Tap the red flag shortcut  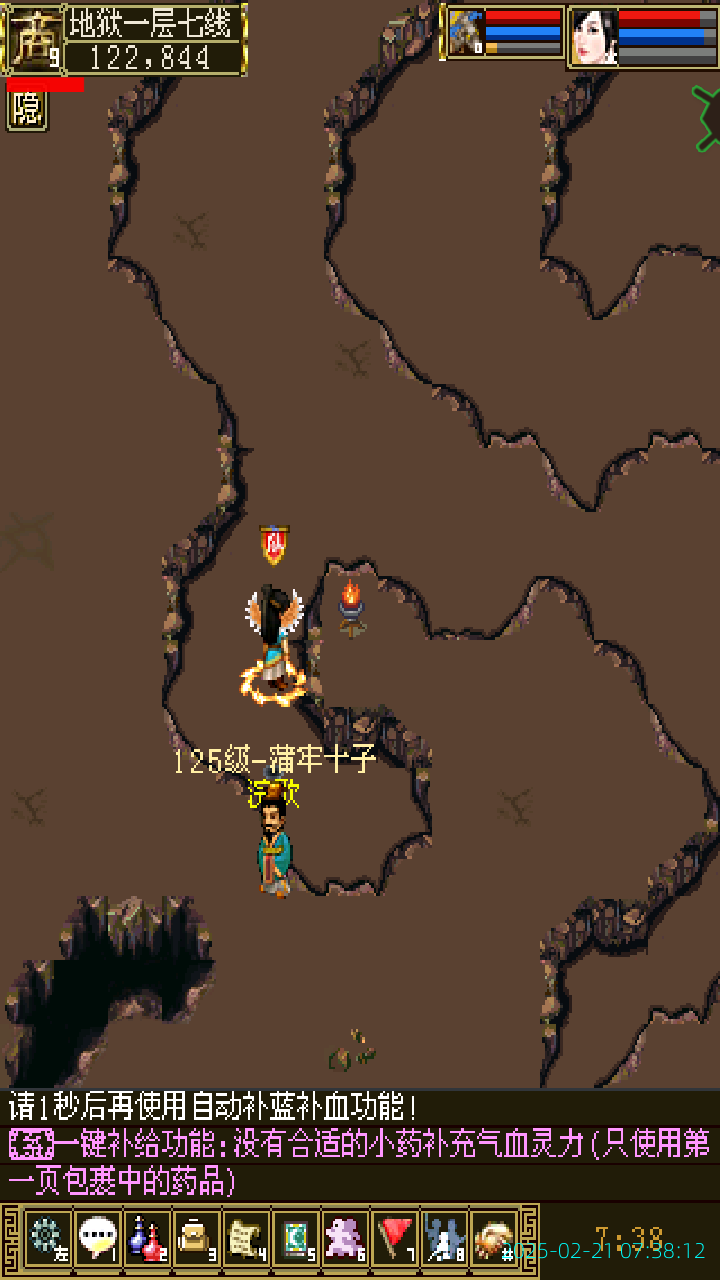point(395,1239)
